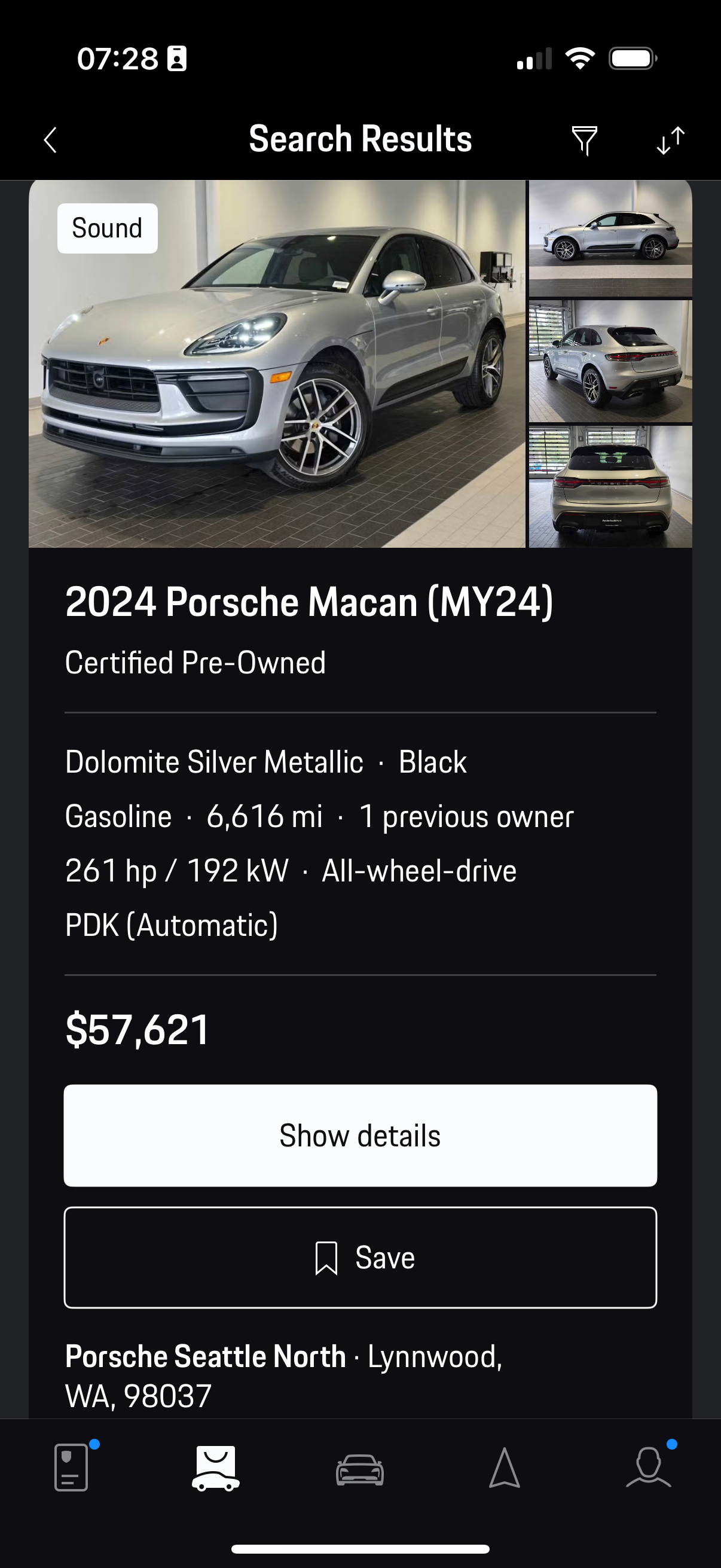Open the profile tab
This screenshot has width=721, height=1568.
pyautogui.click(x=649, y=1468)
